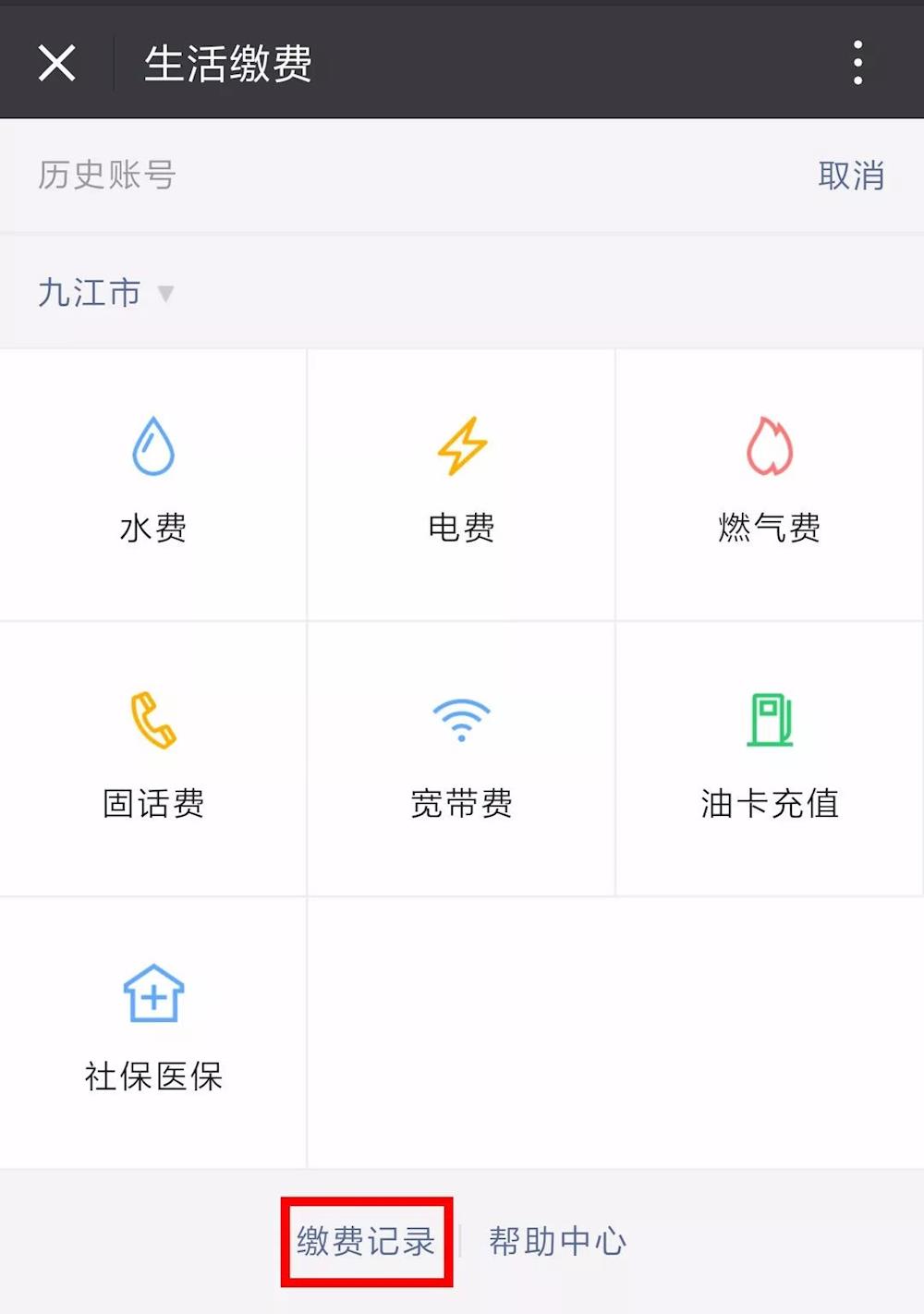This screenshot has width=924, height=1314.
Task: Open 宽带费 broadband payment
Action: pos(461,758)
